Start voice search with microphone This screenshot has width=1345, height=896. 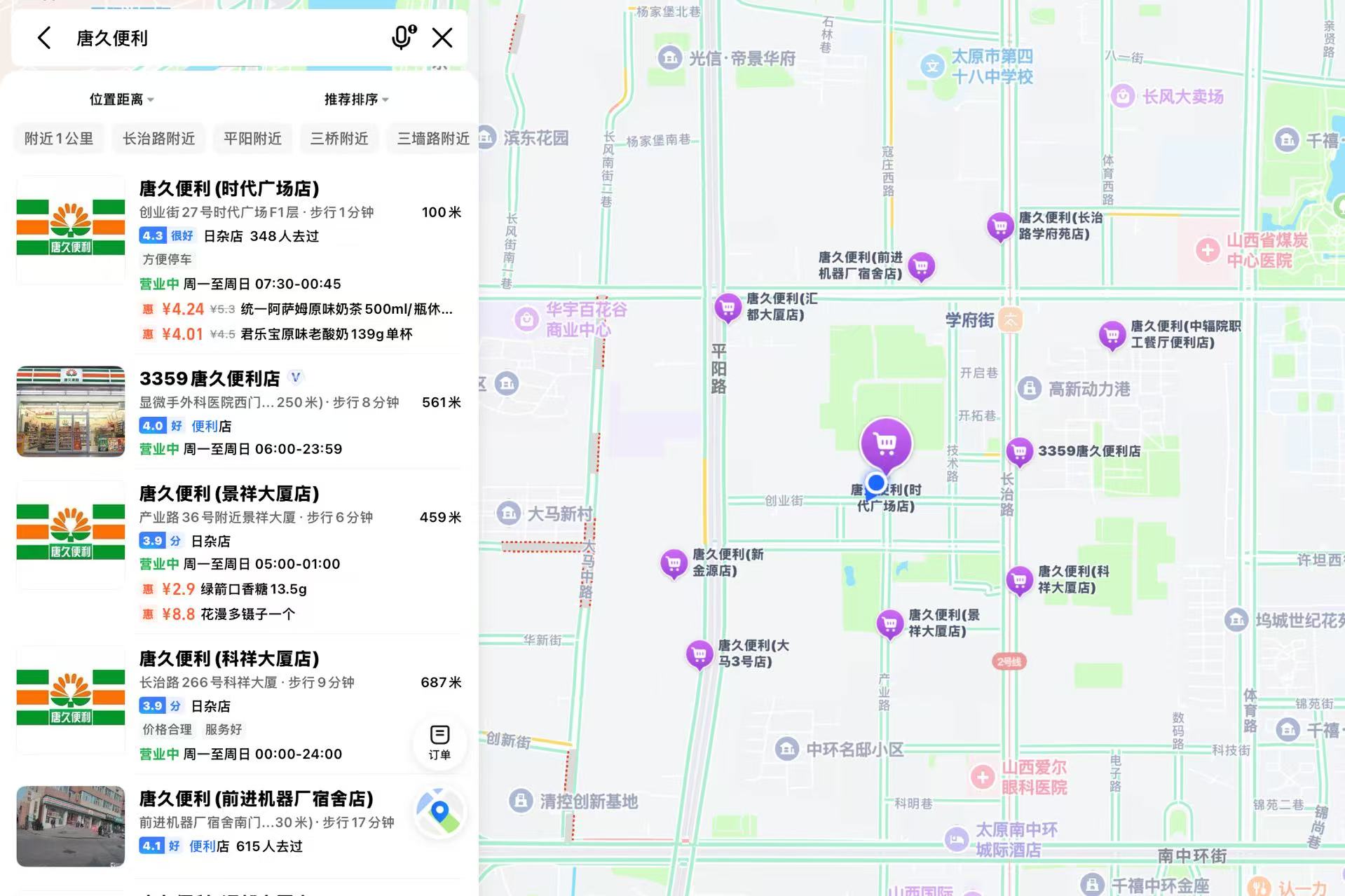click(403, 37)
